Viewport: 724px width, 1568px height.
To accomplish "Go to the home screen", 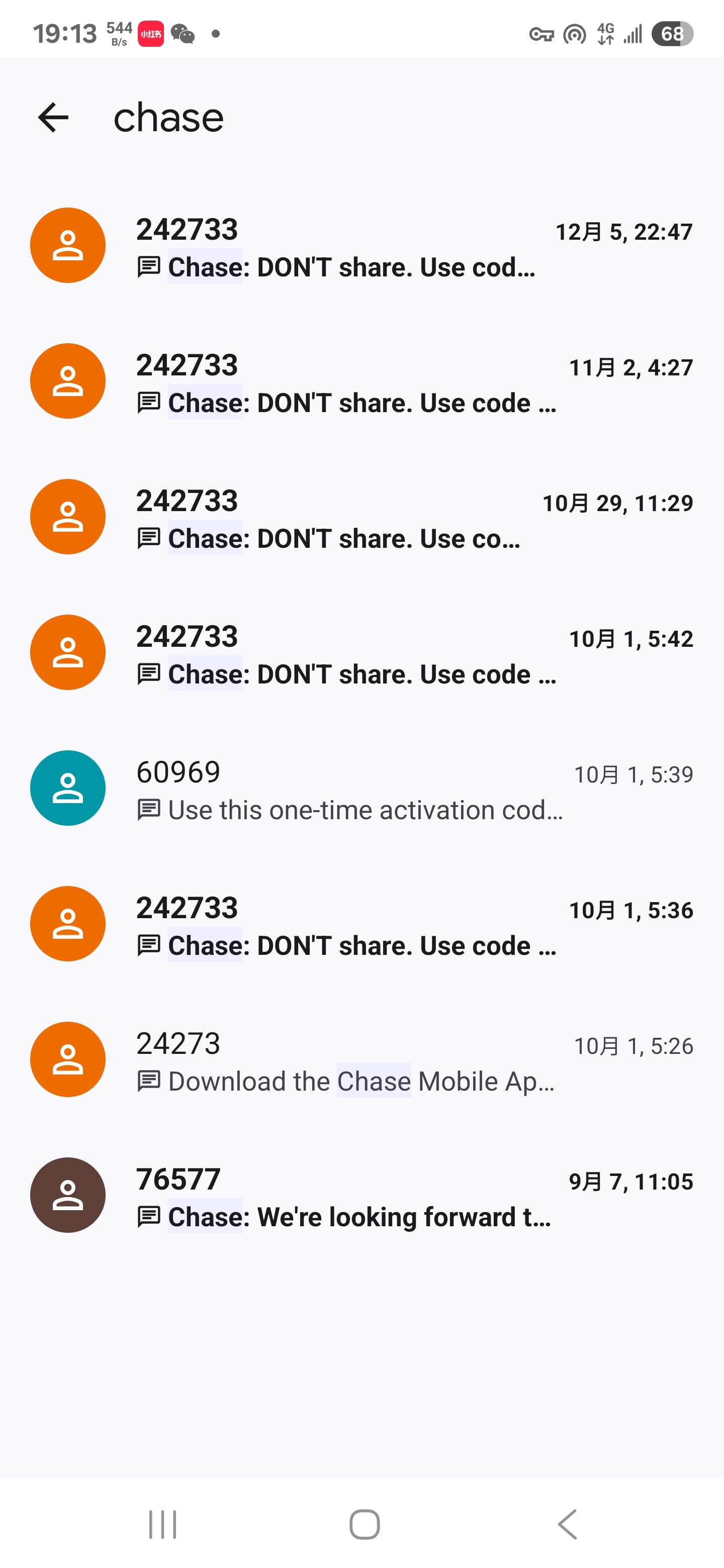I will (364, 1525).
